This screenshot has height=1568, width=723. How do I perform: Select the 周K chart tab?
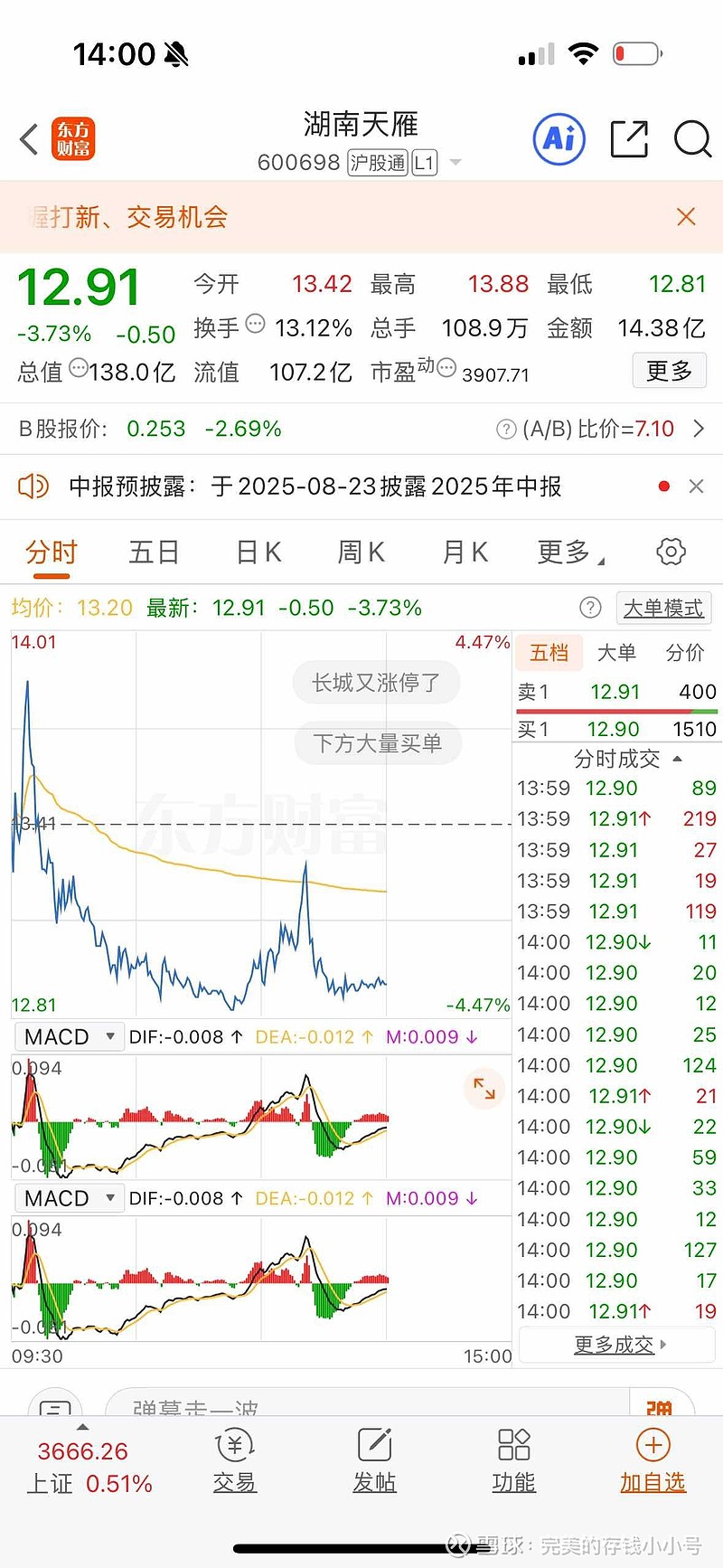(x=361, y=552)
